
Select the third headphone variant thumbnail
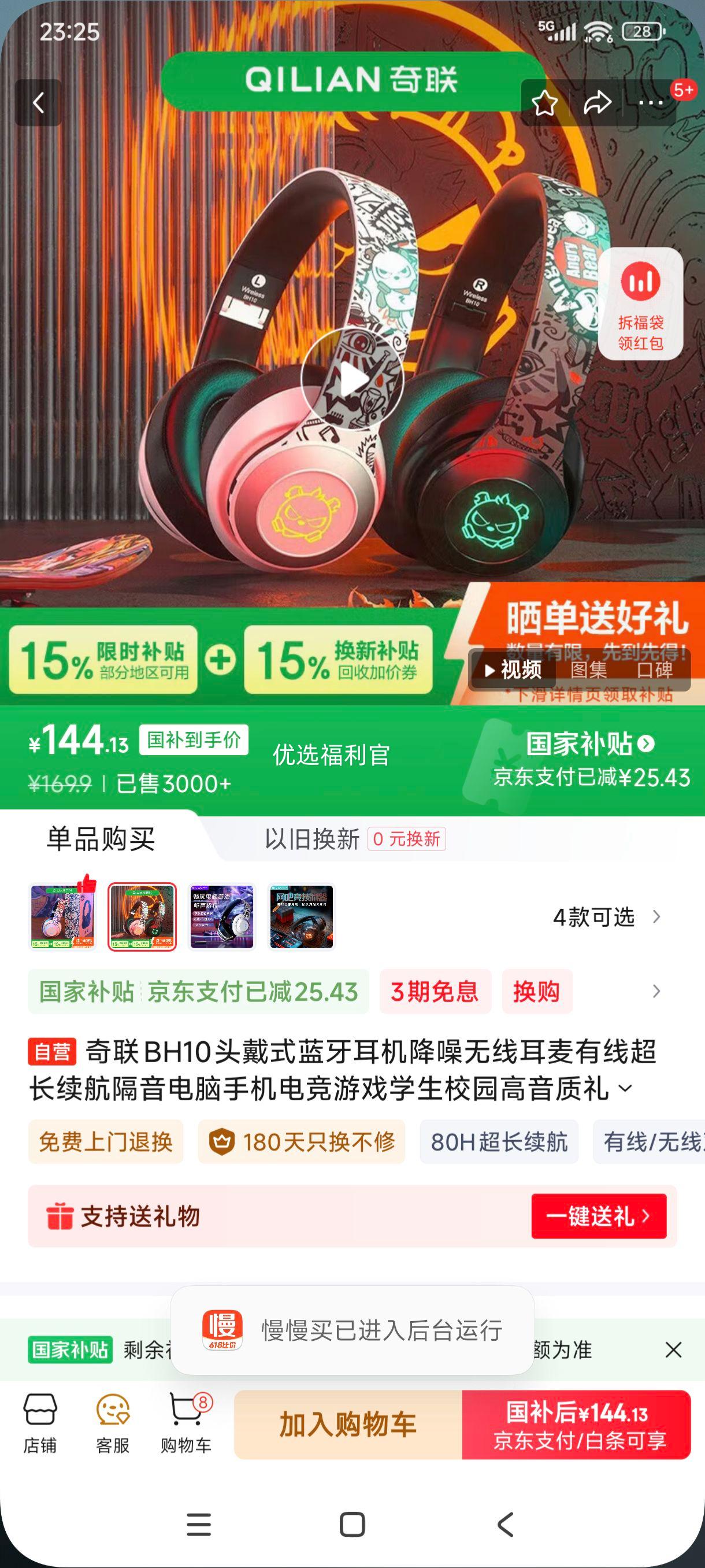[221, 916]
